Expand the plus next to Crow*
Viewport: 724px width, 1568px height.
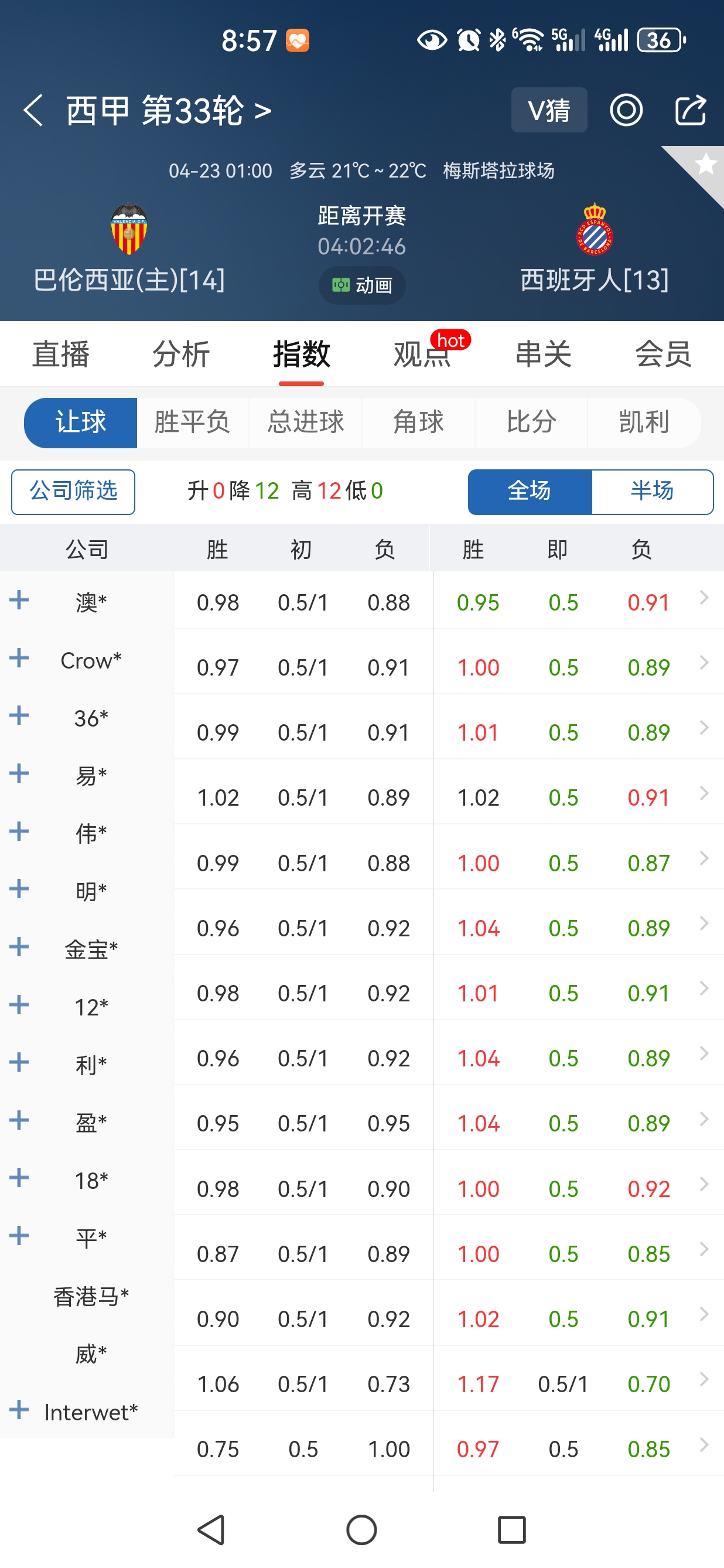tap(19, 658)
